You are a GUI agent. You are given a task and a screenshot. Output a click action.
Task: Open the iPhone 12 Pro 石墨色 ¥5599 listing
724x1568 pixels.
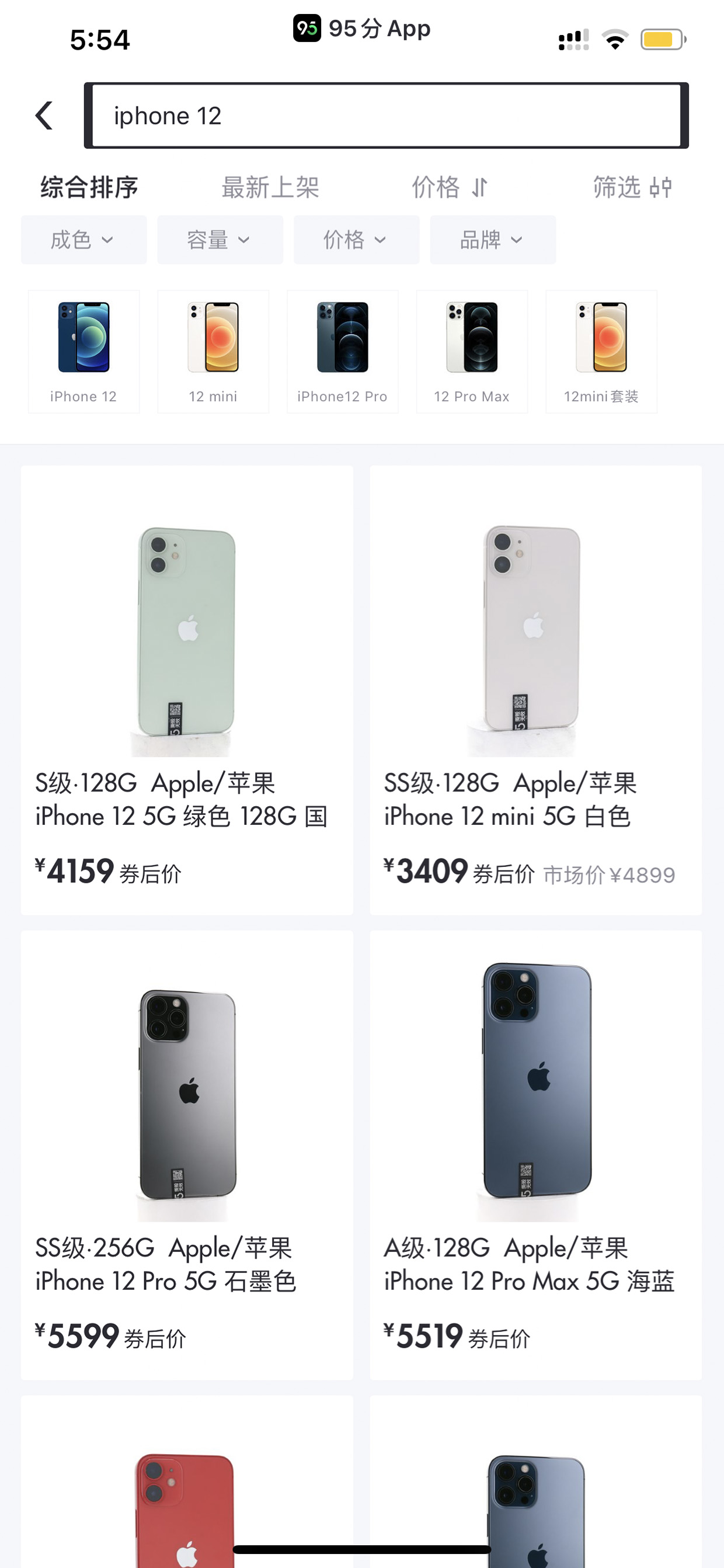tap(187, 1155)
